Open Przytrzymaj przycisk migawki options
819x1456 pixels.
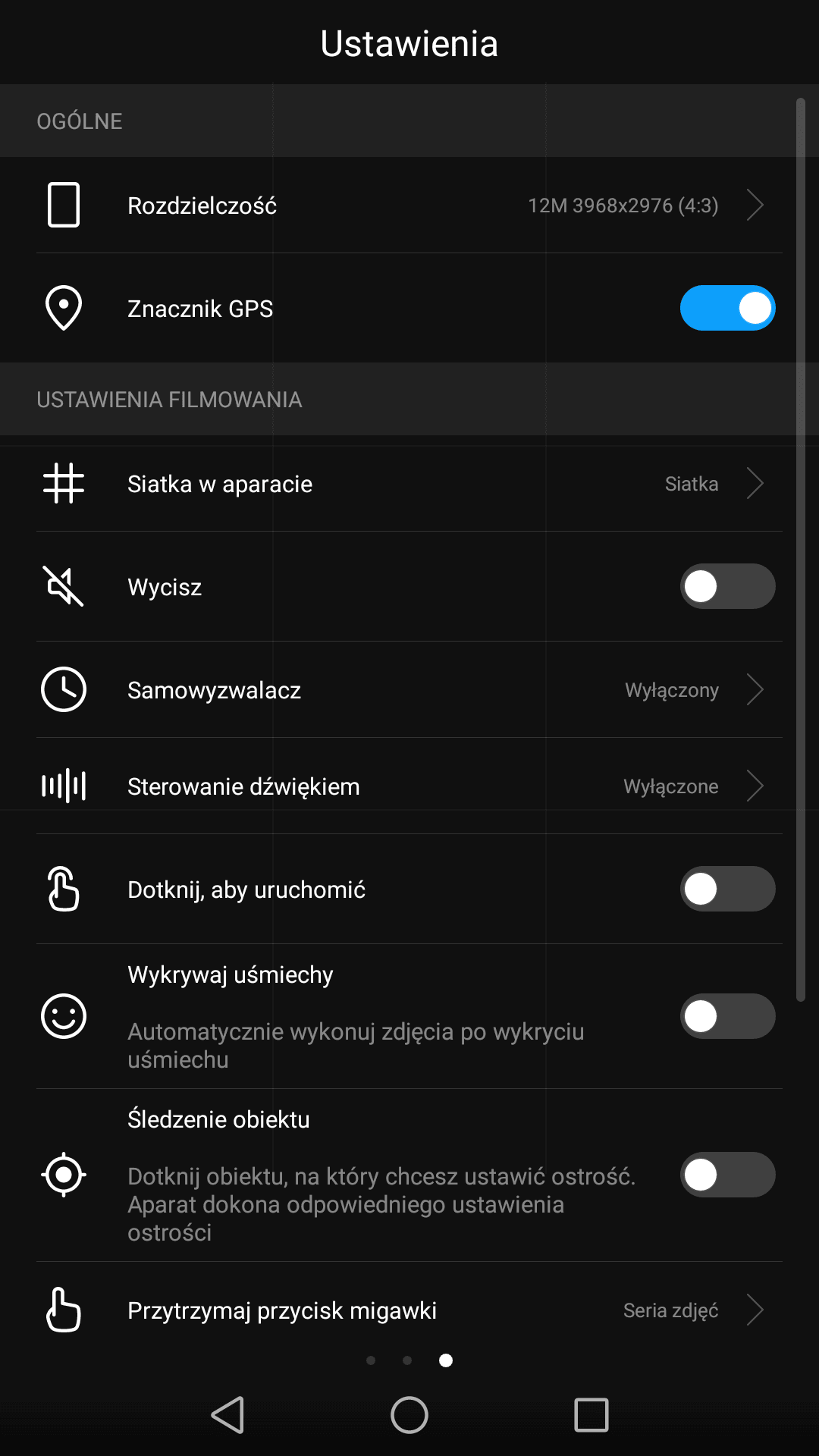coord(409,1310)
